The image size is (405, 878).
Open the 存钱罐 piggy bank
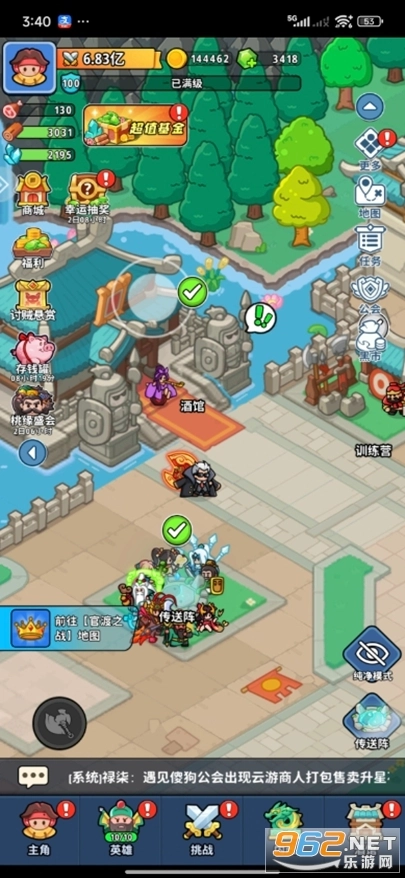pyautogui.click(x=33, y=355)
